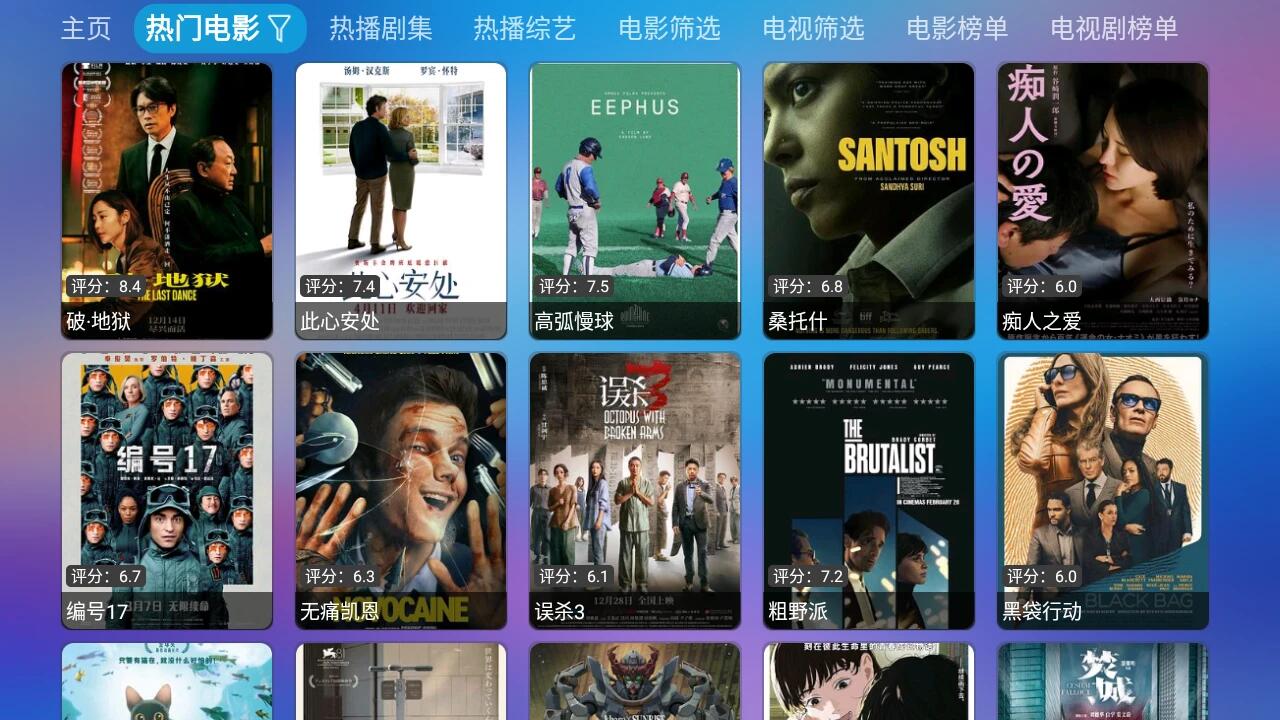
Task: Open the 痴人之爱 movie card
Action: pos(1103,200)
